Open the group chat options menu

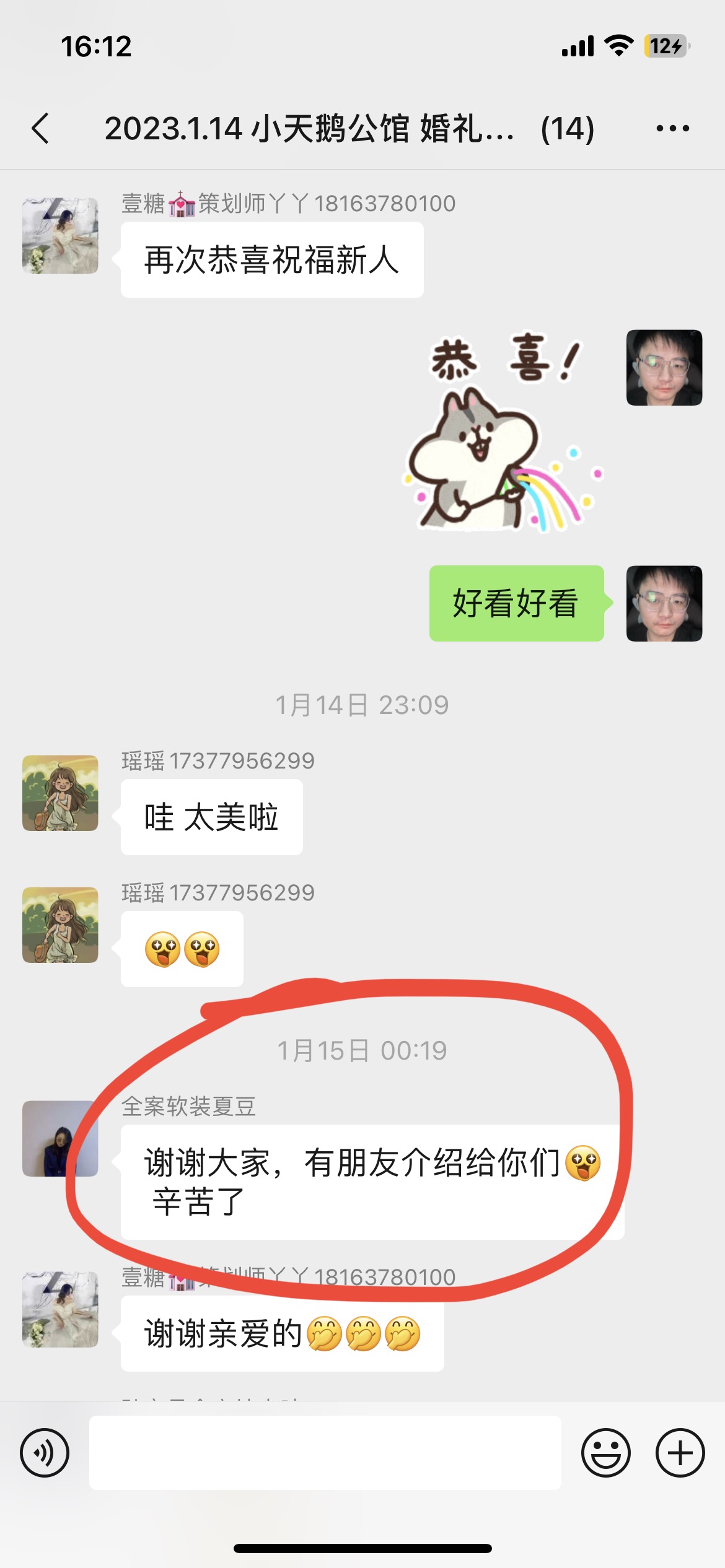click(x=673, y=129)
